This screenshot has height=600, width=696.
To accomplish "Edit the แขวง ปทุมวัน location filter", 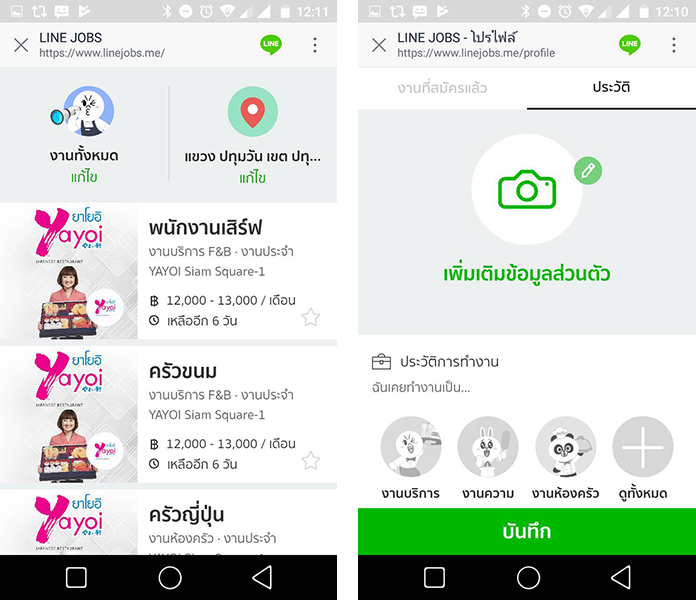I will [x=252, y=177].
